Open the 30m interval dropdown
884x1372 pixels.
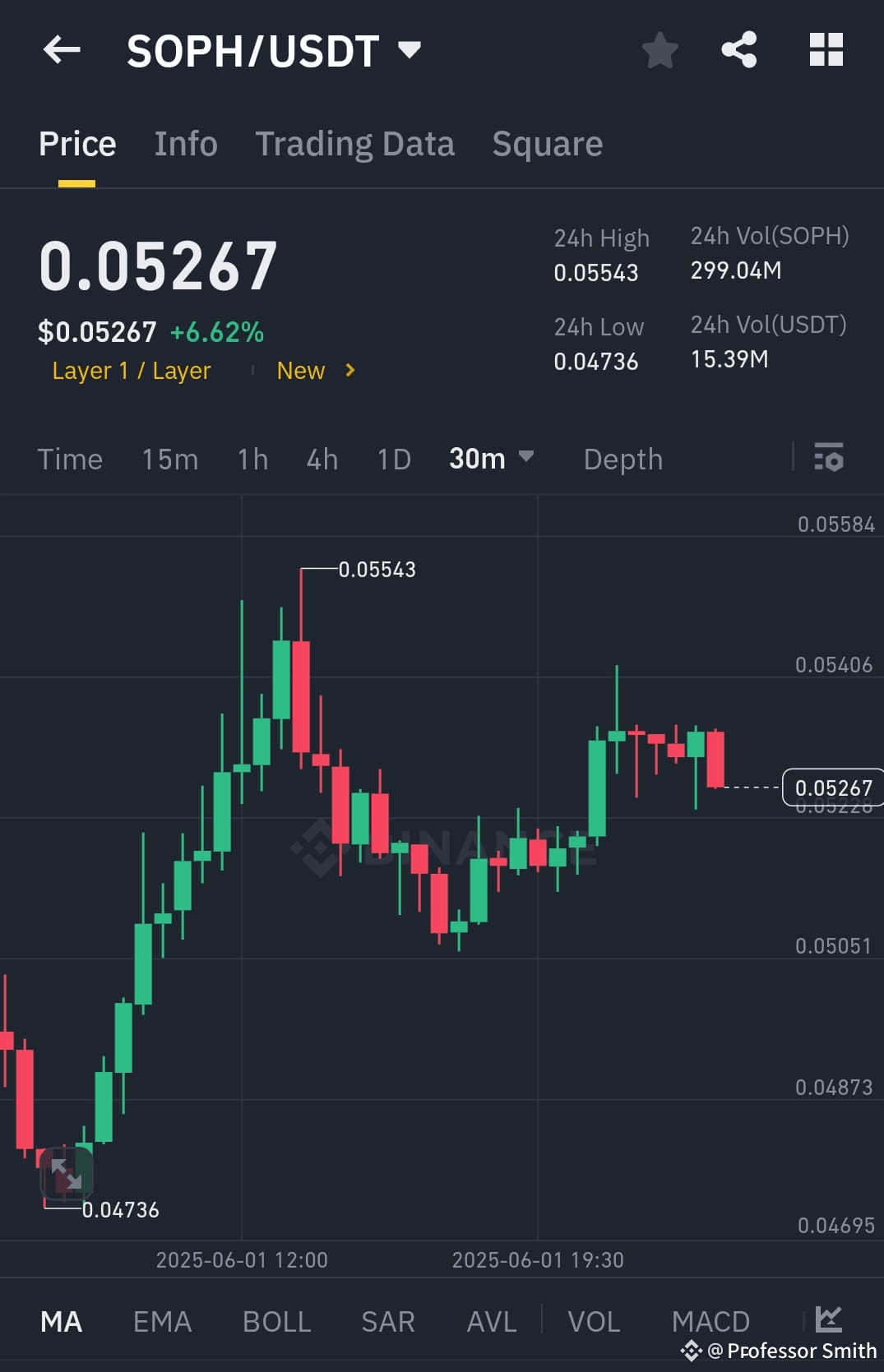490,459
